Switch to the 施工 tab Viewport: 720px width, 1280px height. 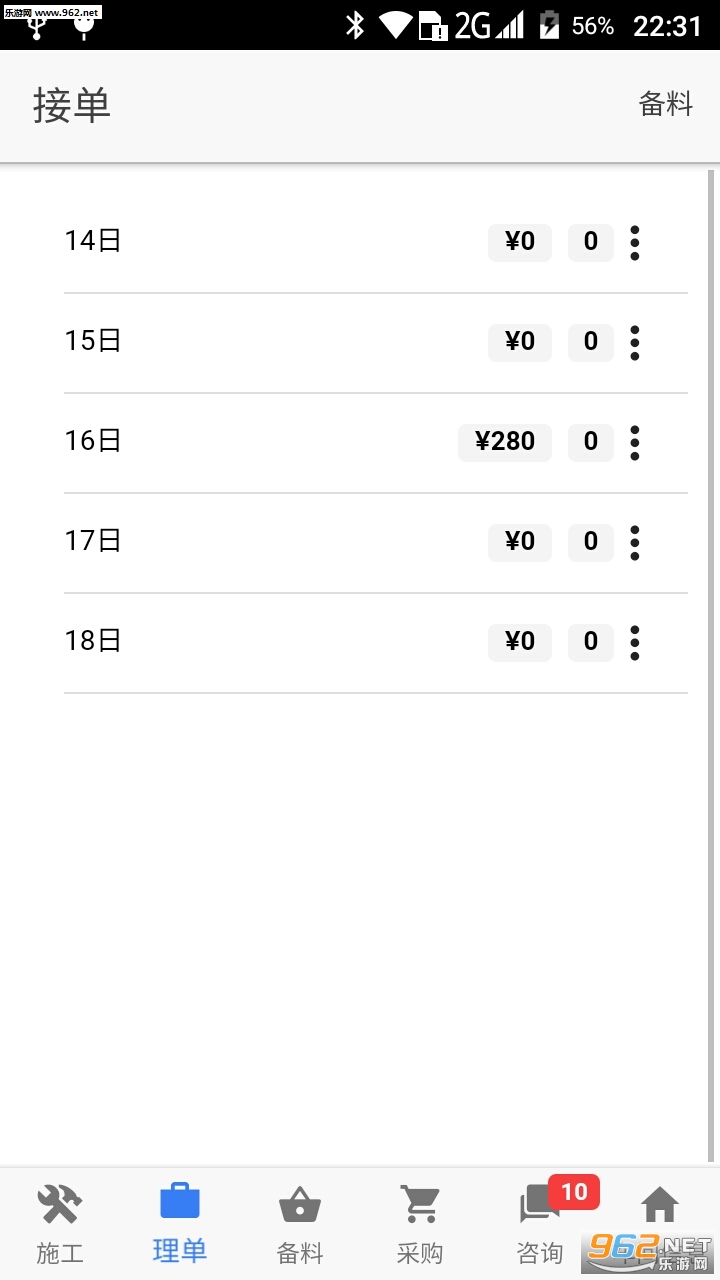pyautogui.click(x=60, y=1223)
